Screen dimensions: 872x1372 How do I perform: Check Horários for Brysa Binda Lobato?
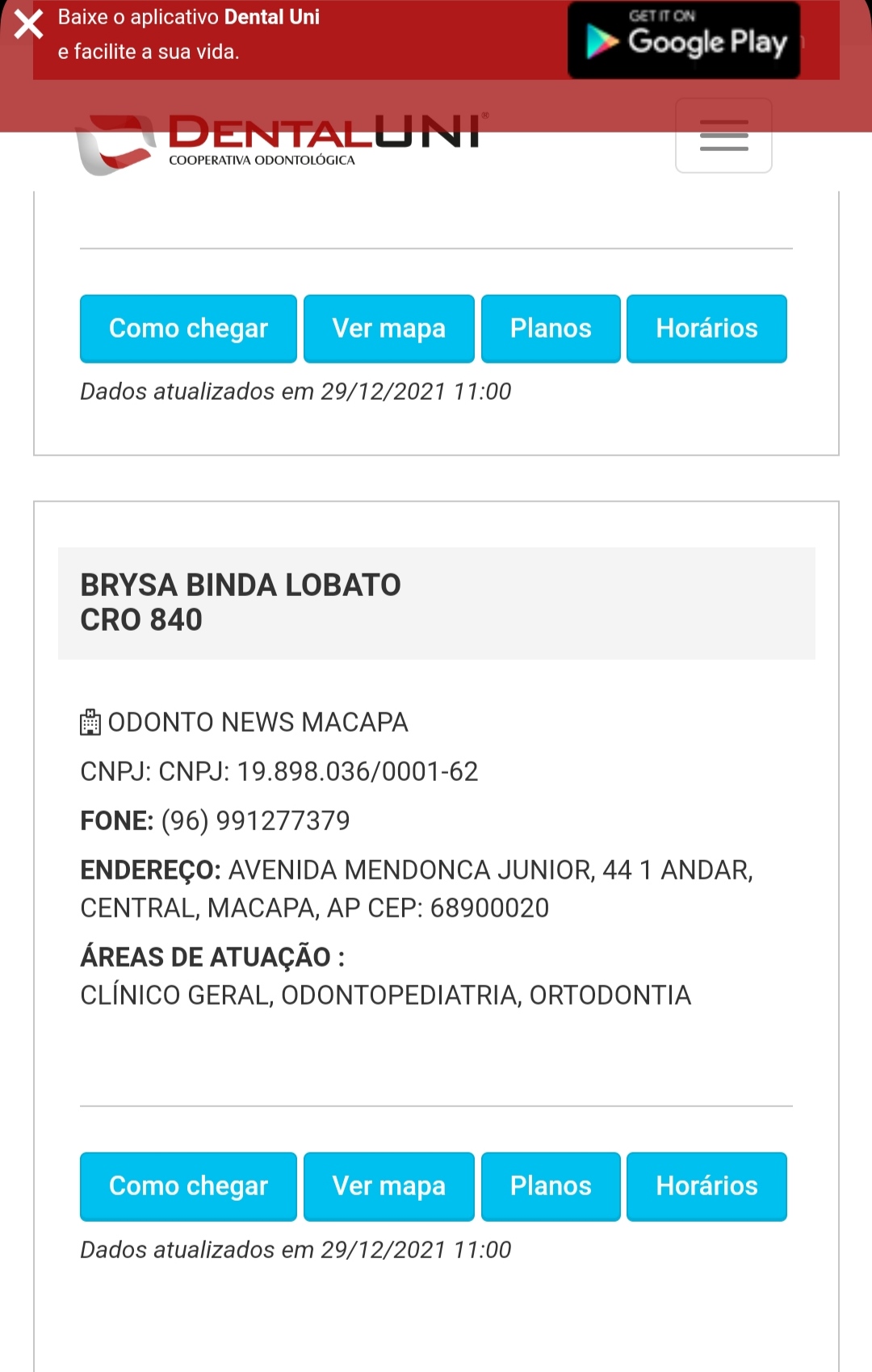706,1185
